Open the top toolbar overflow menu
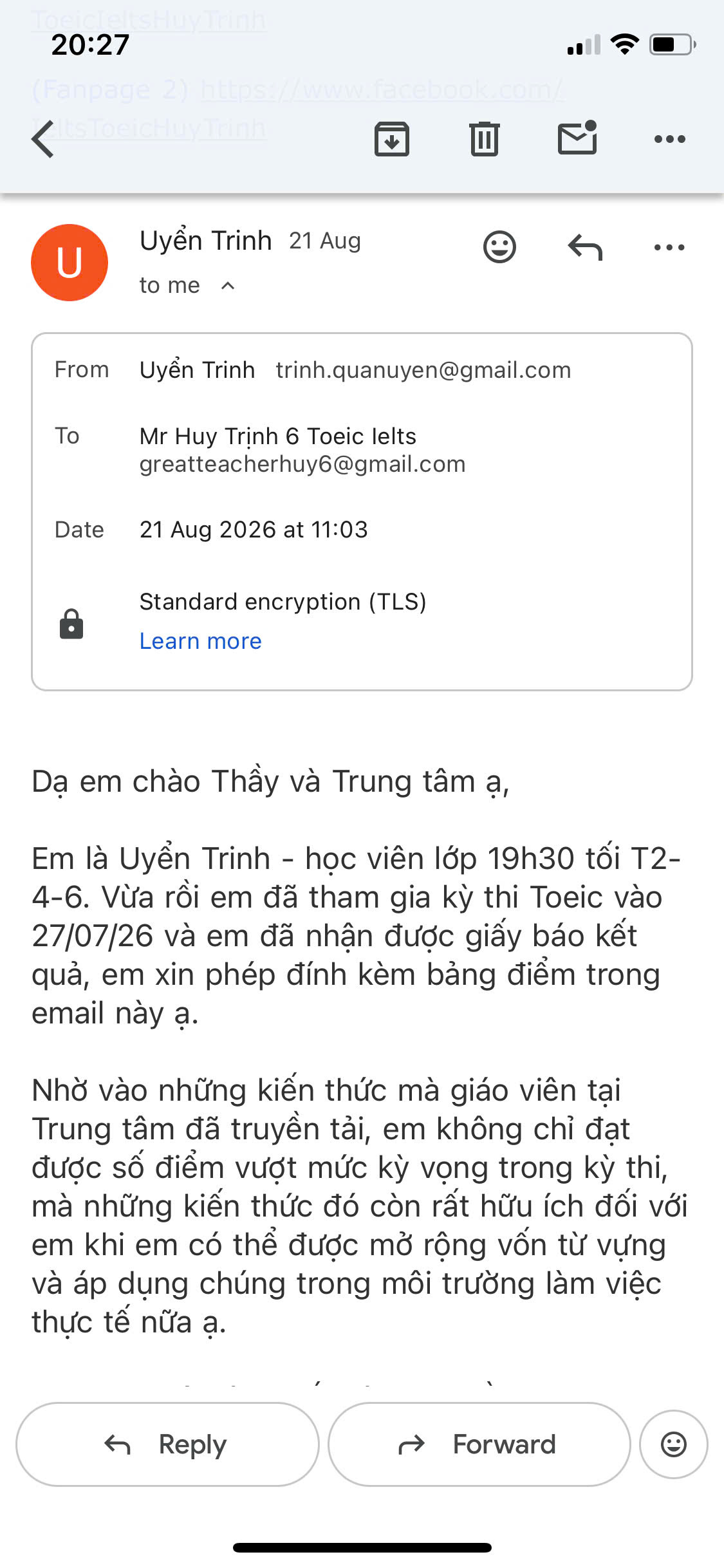 669,138
